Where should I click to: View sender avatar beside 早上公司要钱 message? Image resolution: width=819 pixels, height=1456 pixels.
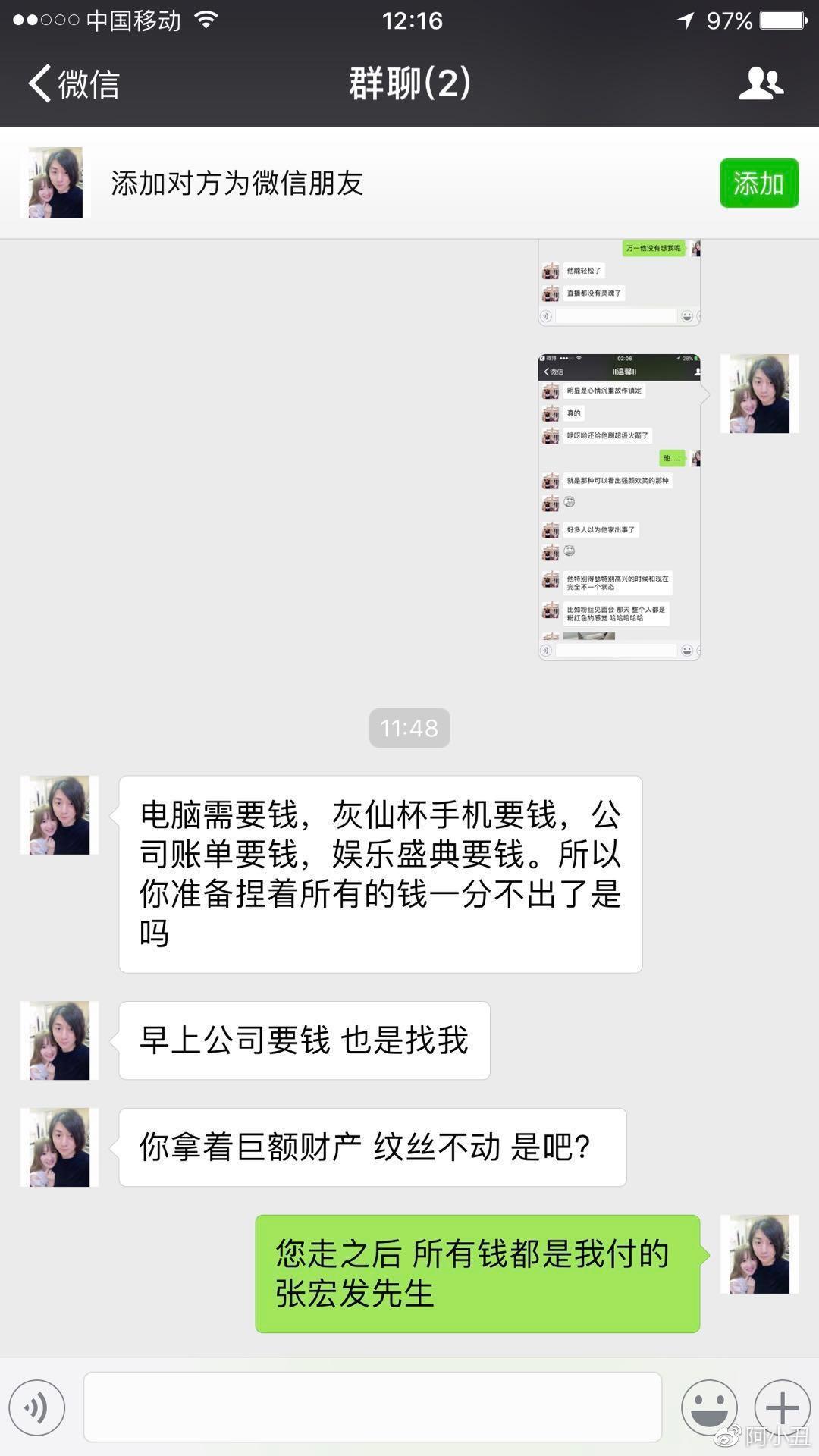click(x=59, y=1040)
